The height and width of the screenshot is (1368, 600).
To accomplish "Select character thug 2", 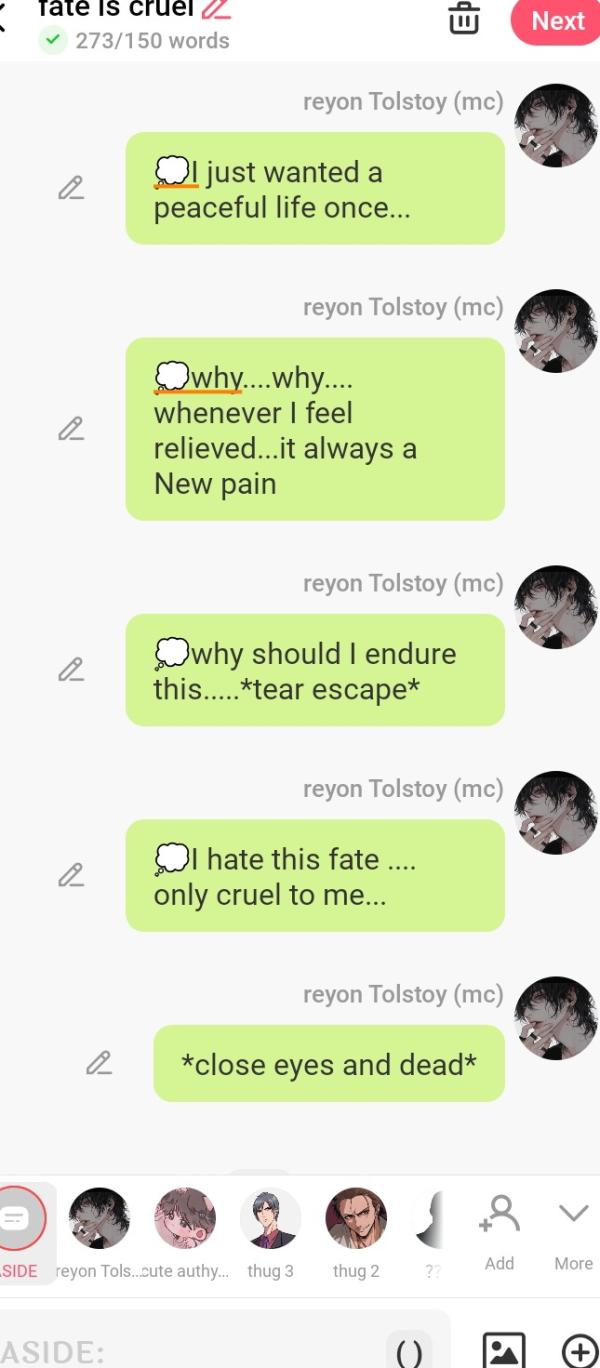I will click(356, 1220).
